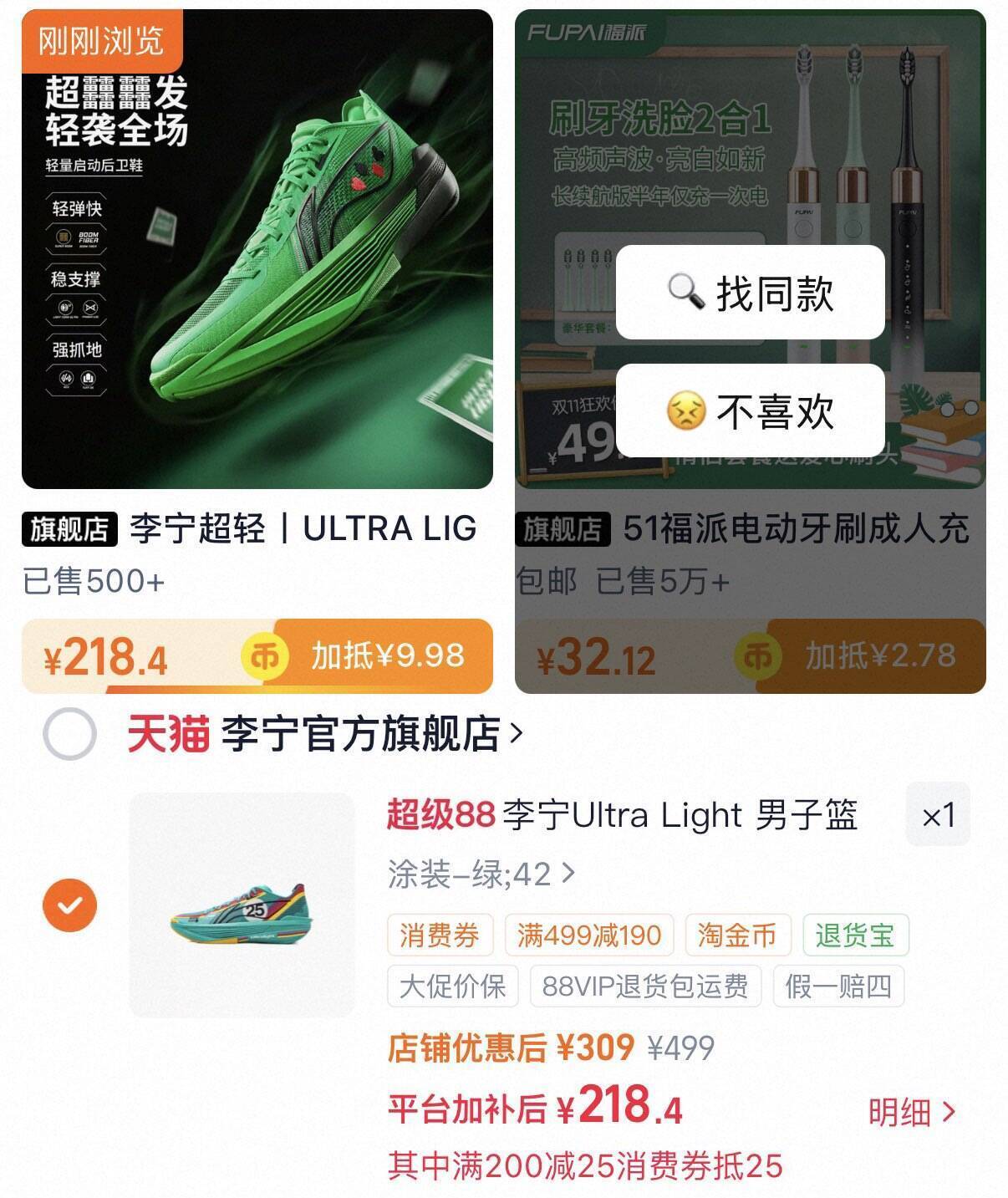This screenshot has width=1008, height=1198.
Task: Toggle the 刚刚浏览 tag on sneaker card
Action: click(x=101, y=39)
